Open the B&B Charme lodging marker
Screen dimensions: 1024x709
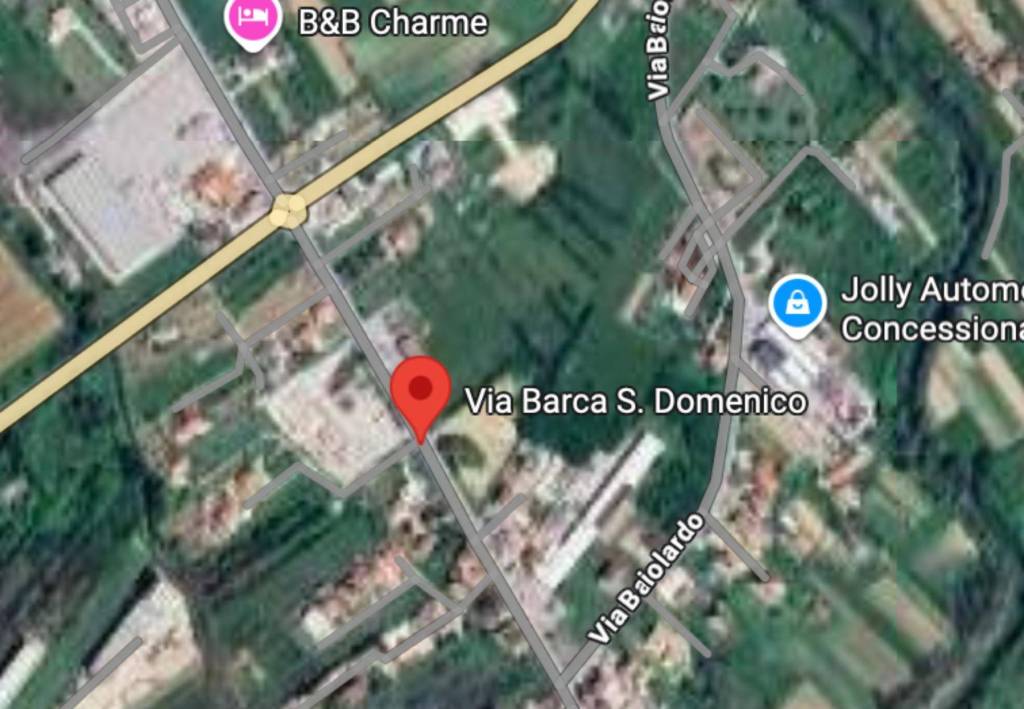pyautogui.click(x=250, y=20)
